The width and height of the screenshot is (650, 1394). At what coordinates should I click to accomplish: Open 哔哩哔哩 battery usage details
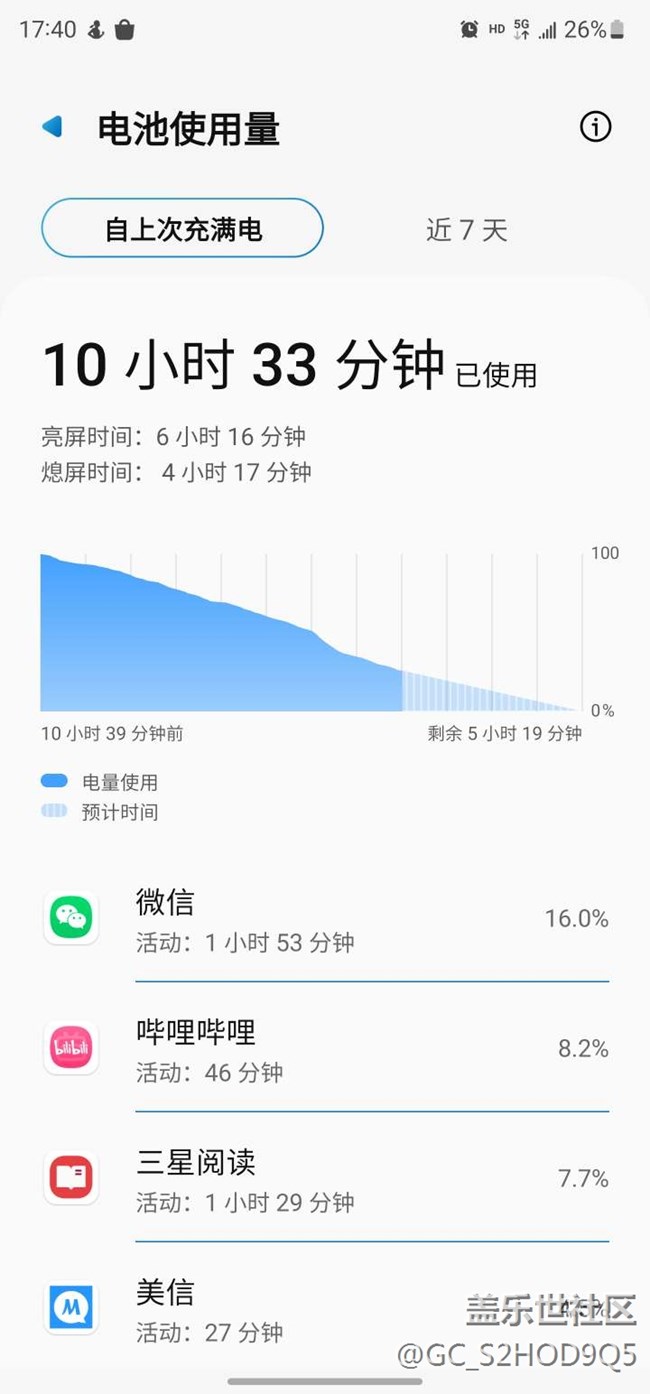click(x=325, y=1050)
